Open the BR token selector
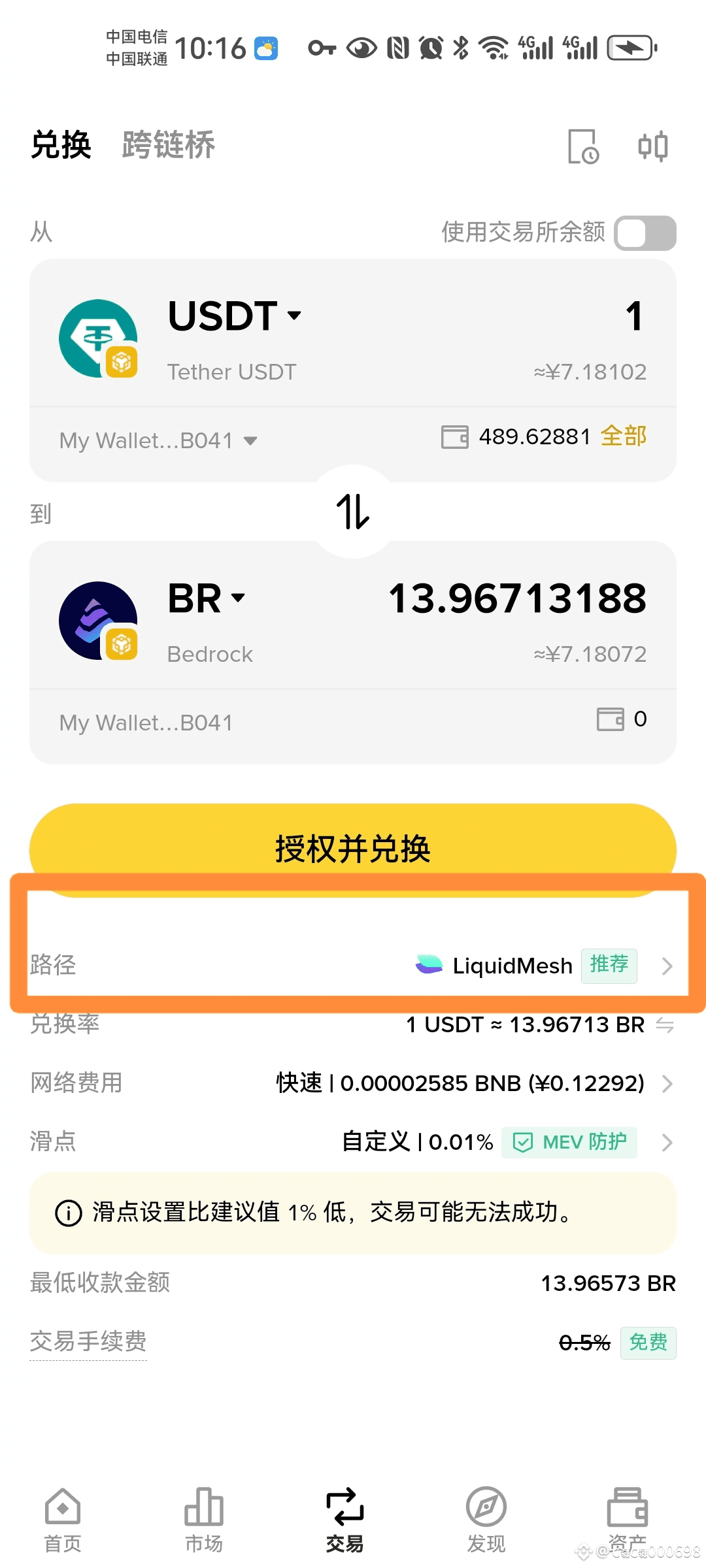Image resolution: width=706 pixels, height=1568 pixels. click(x=207, y=598)
